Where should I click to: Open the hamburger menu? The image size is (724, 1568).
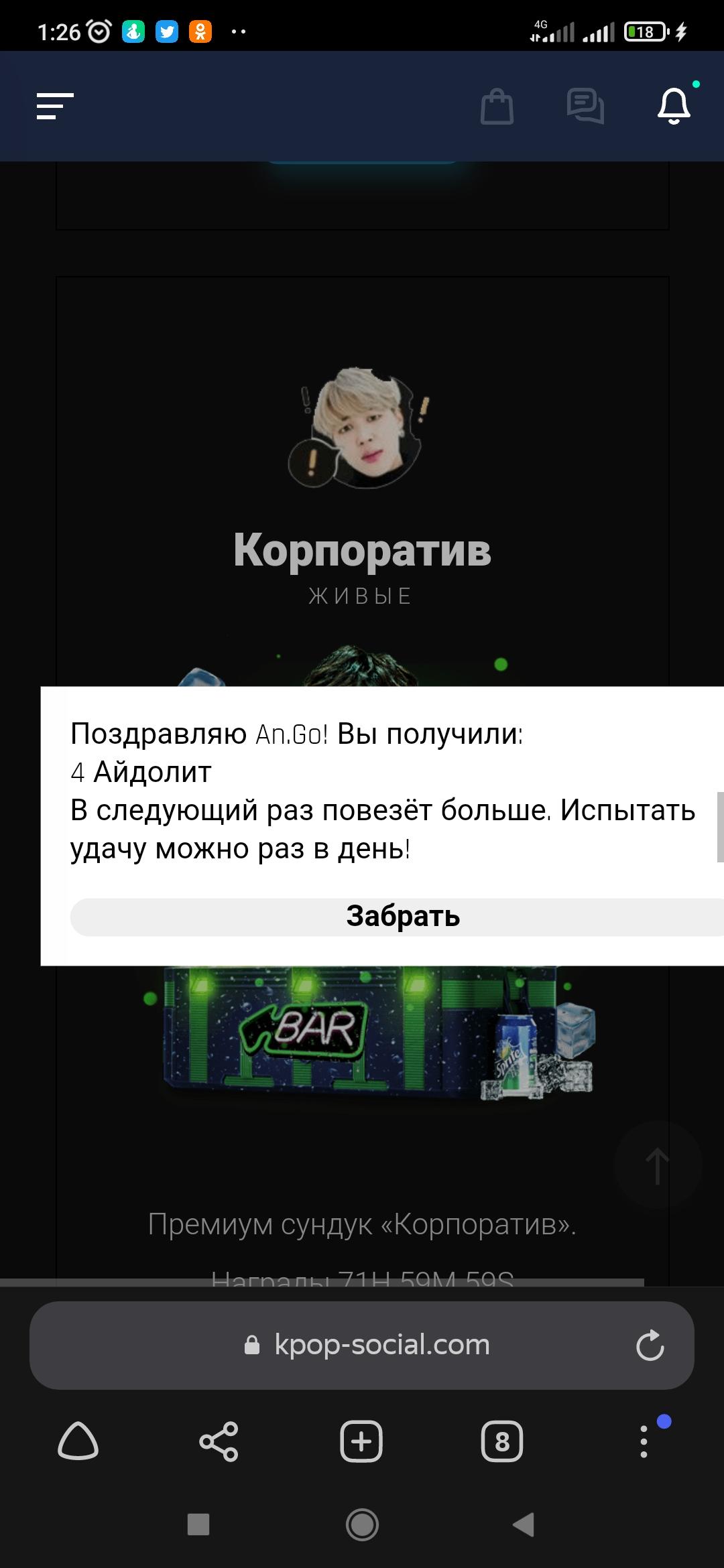point(55,107)
